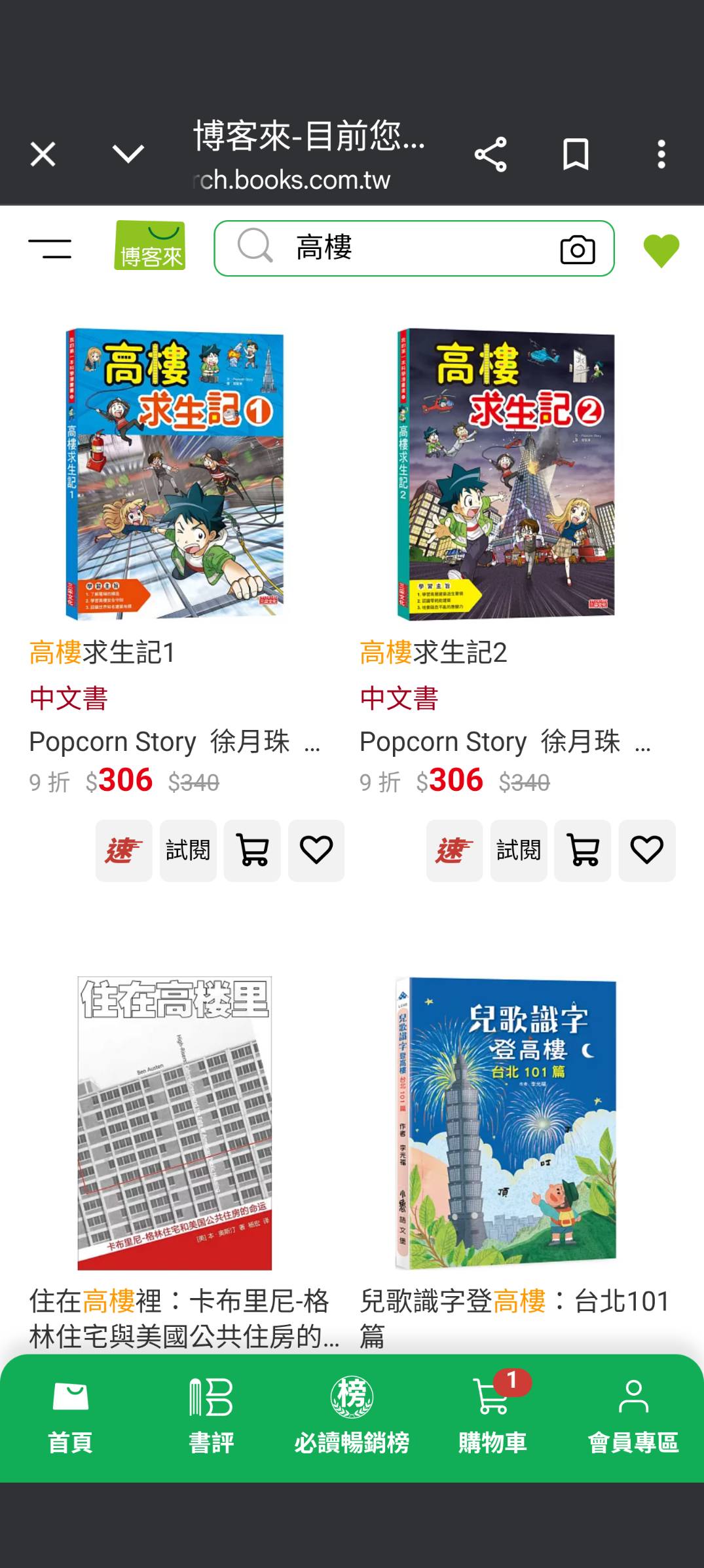704x1568 pixels.
Task: Add 高樓求生記1 to the shopping cart
Action: pyautogui.click(x=252, y=851)
